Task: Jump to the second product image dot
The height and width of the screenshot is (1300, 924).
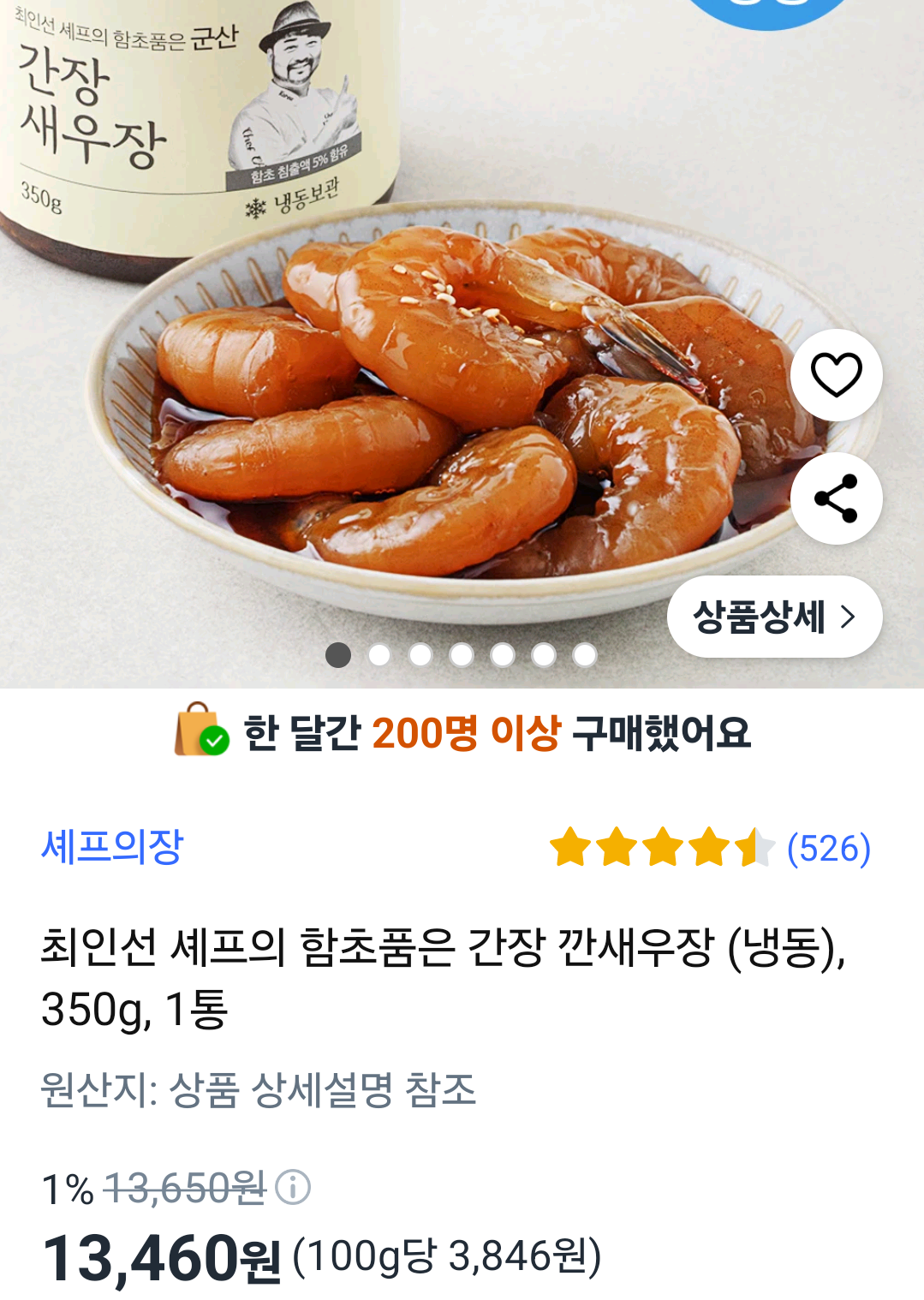Action: [379, 655]
